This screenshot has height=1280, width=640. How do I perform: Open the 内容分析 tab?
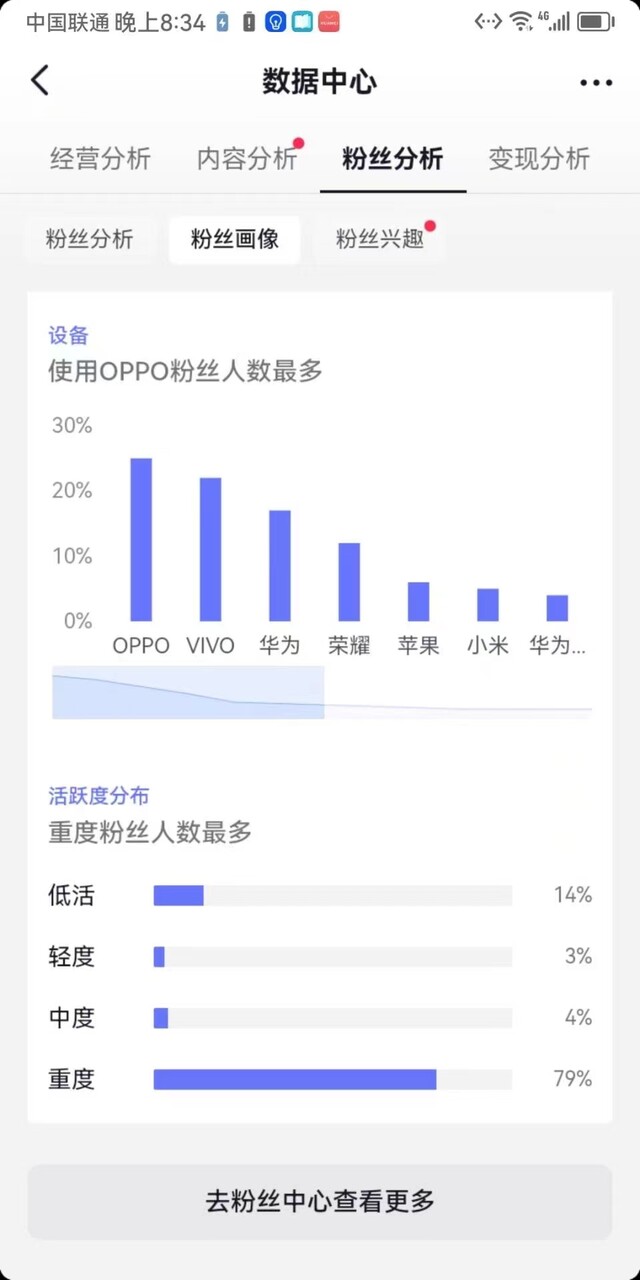point(247,158)
